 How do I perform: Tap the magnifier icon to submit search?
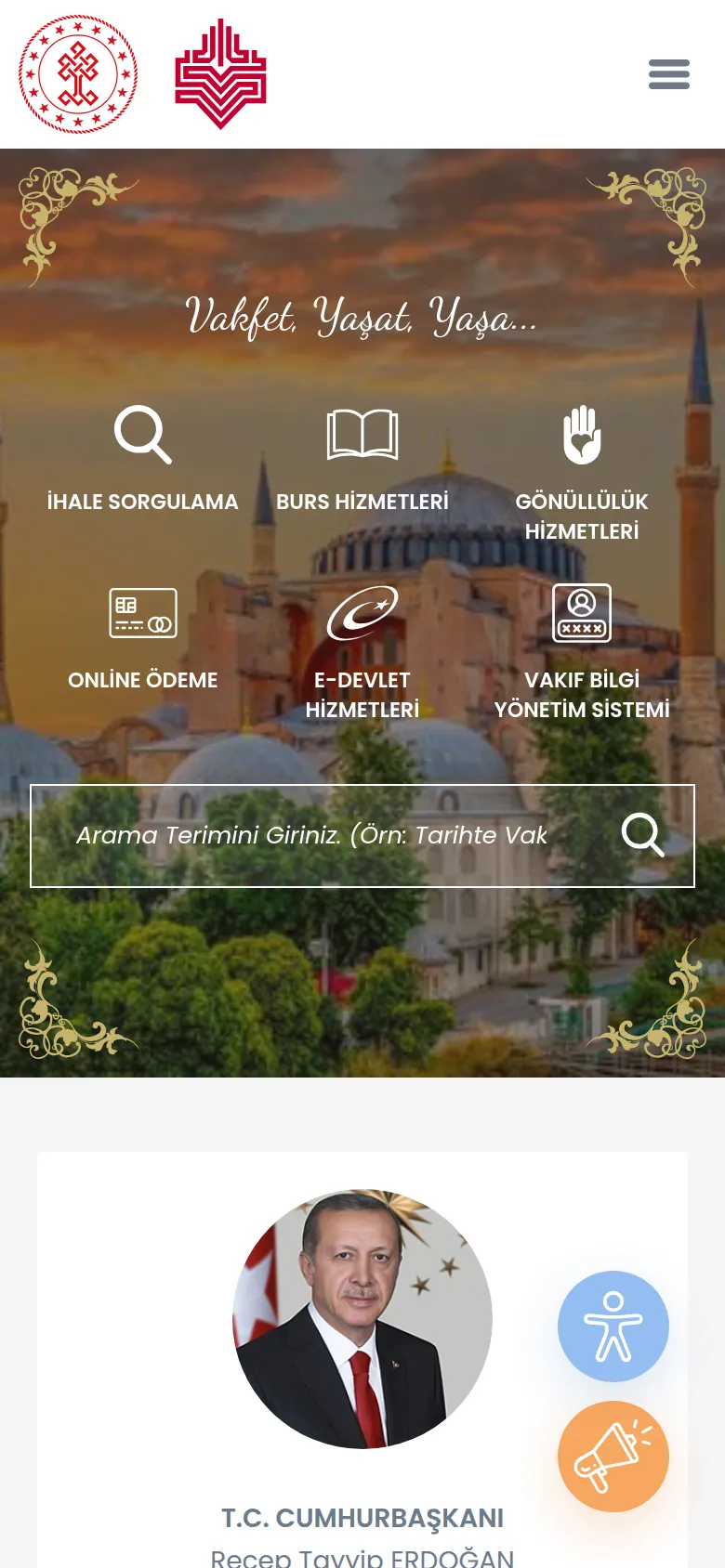point(643,834)
